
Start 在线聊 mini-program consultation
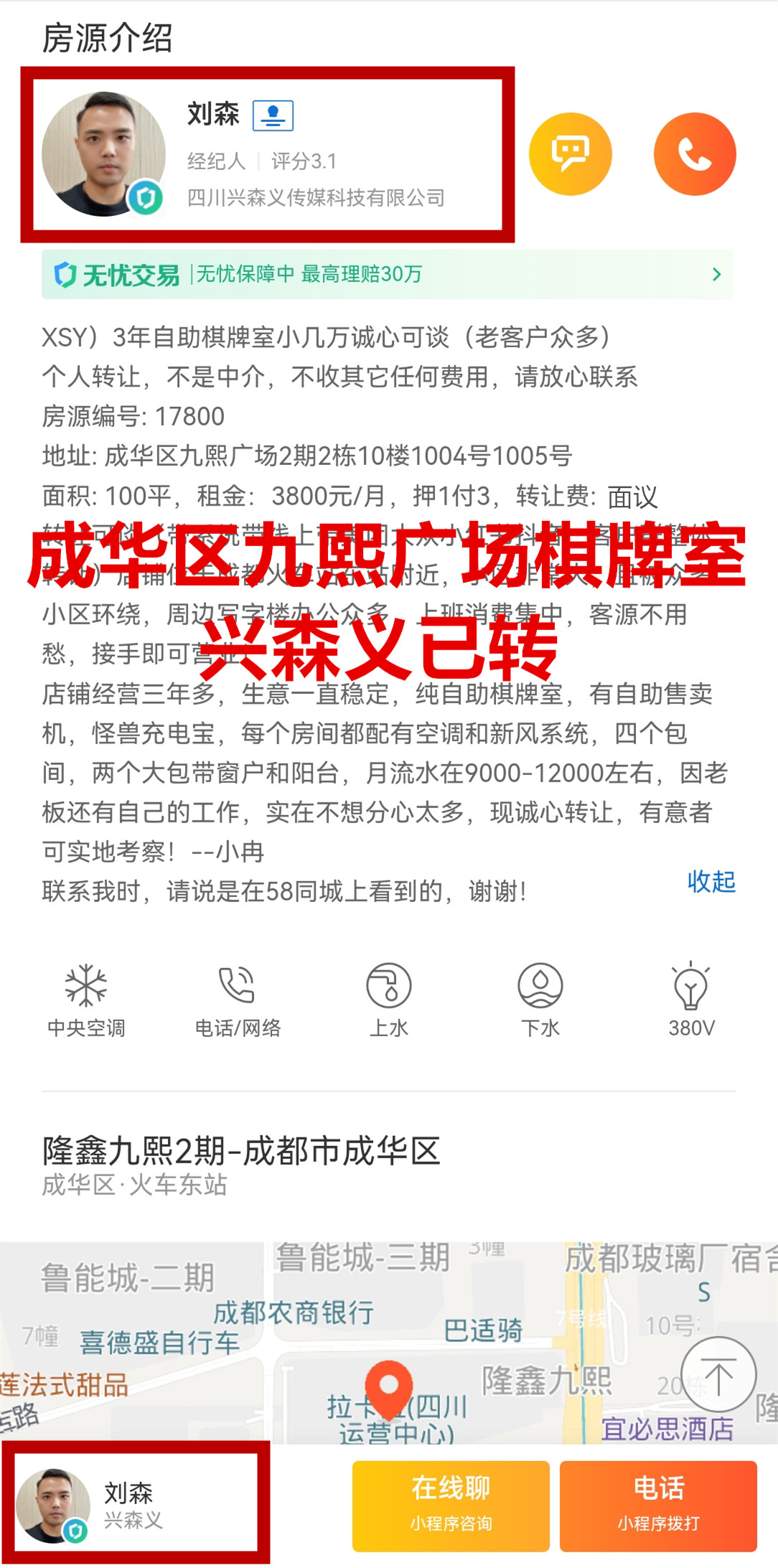(451, 1505)
